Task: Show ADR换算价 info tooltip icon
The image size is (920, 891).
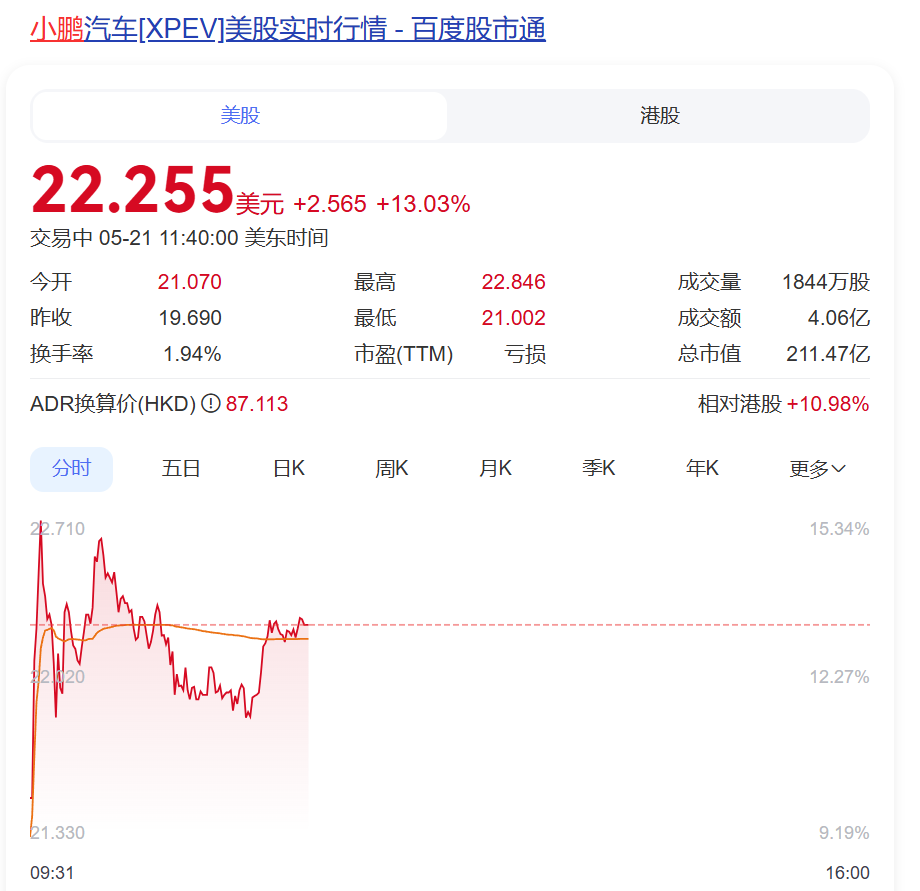Action: click(211, 404)
